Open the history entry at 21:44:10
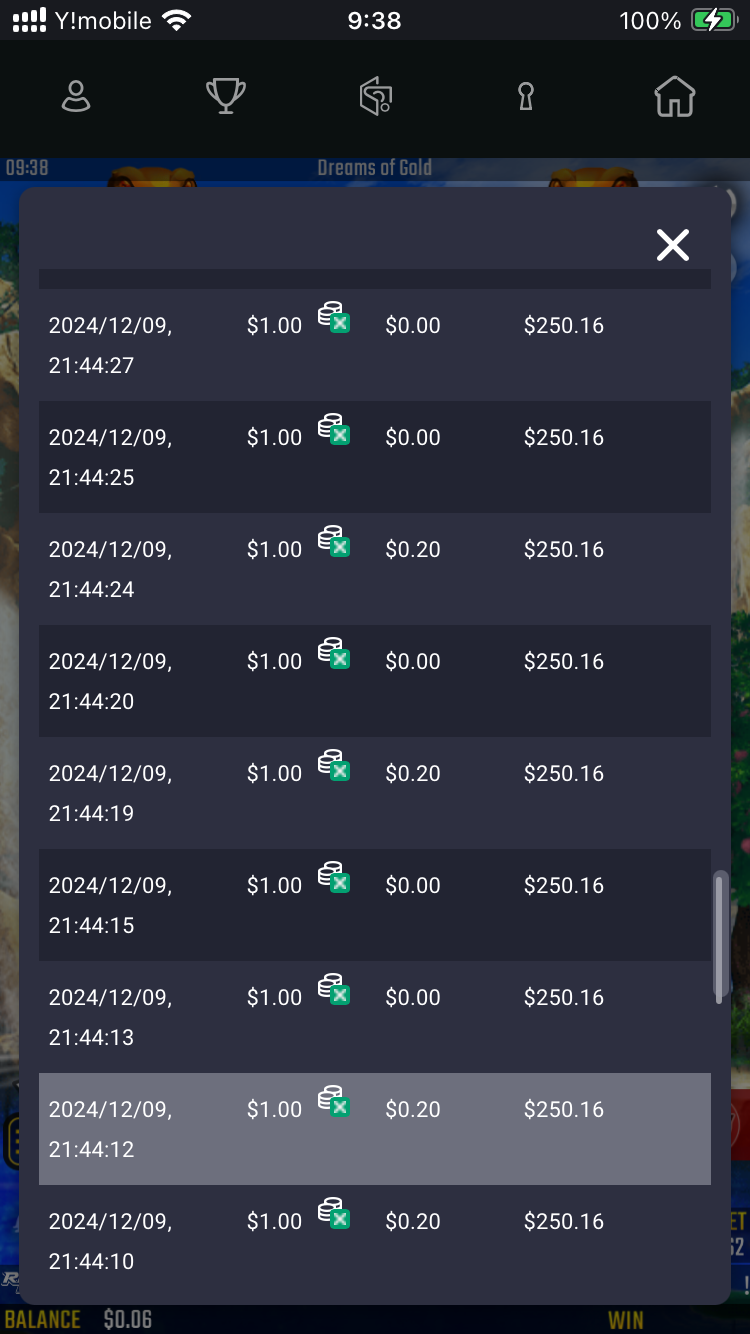This screenshot has height=1334, width=750. [x=375, y=1241]
